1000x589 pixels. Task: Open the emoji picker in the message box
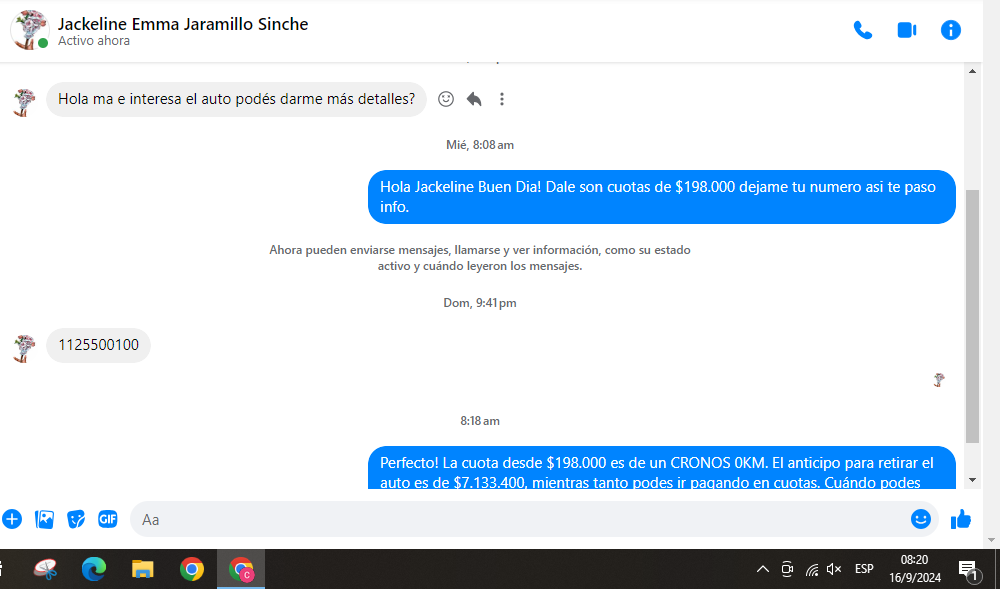pyautogui.click(x=921, y=519)
